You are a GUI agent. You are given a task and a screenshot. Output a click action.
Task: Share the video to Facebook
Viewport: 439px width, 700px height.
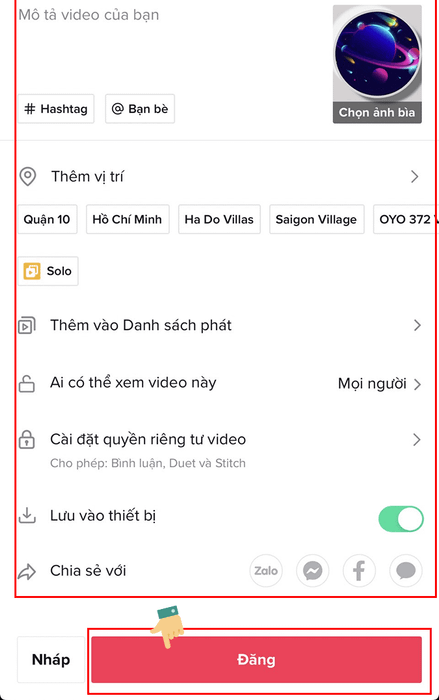point(359,570)
